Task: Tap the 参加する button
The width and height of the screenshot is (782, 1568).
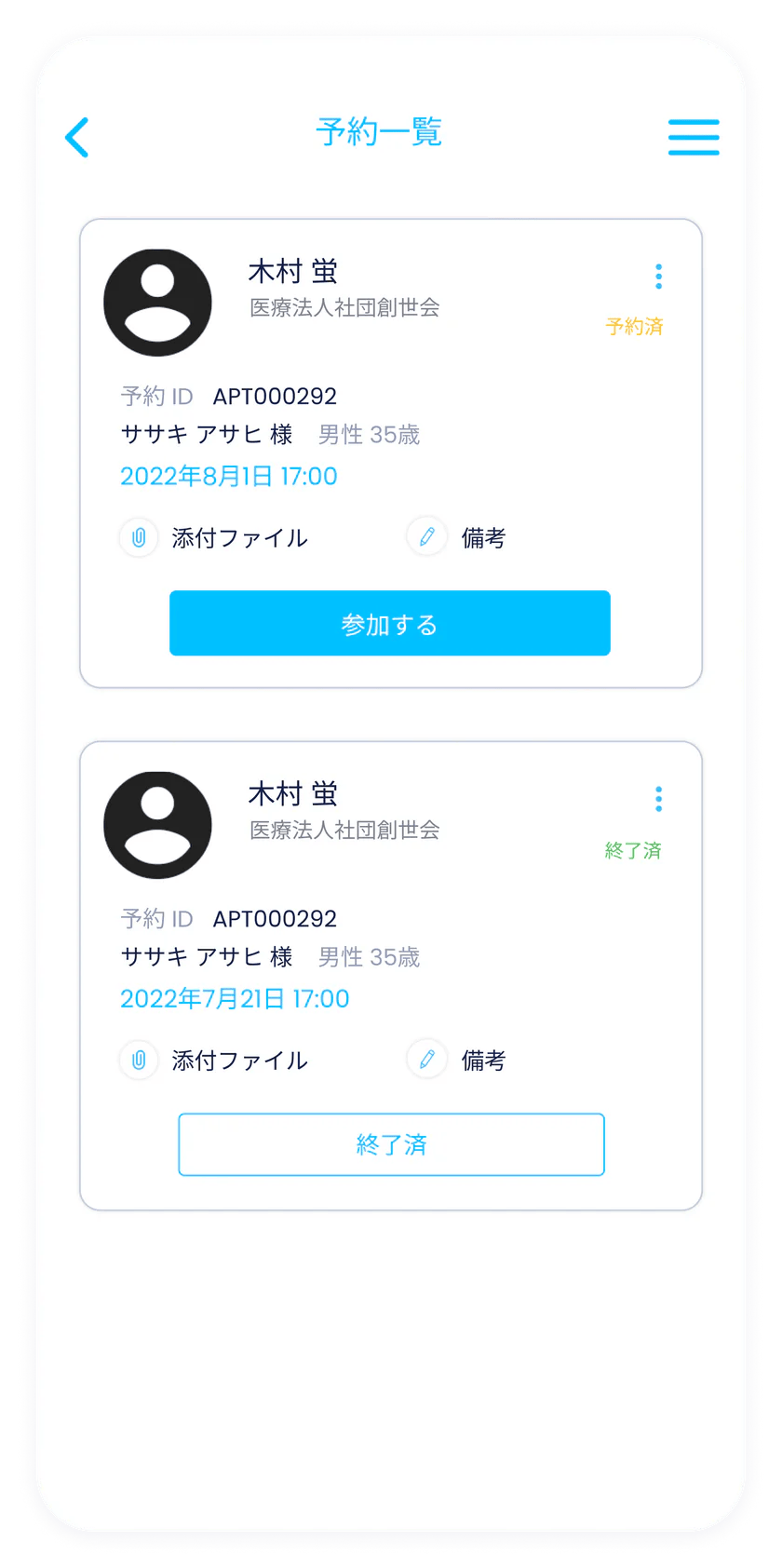Action: click(x=389, y=623)
